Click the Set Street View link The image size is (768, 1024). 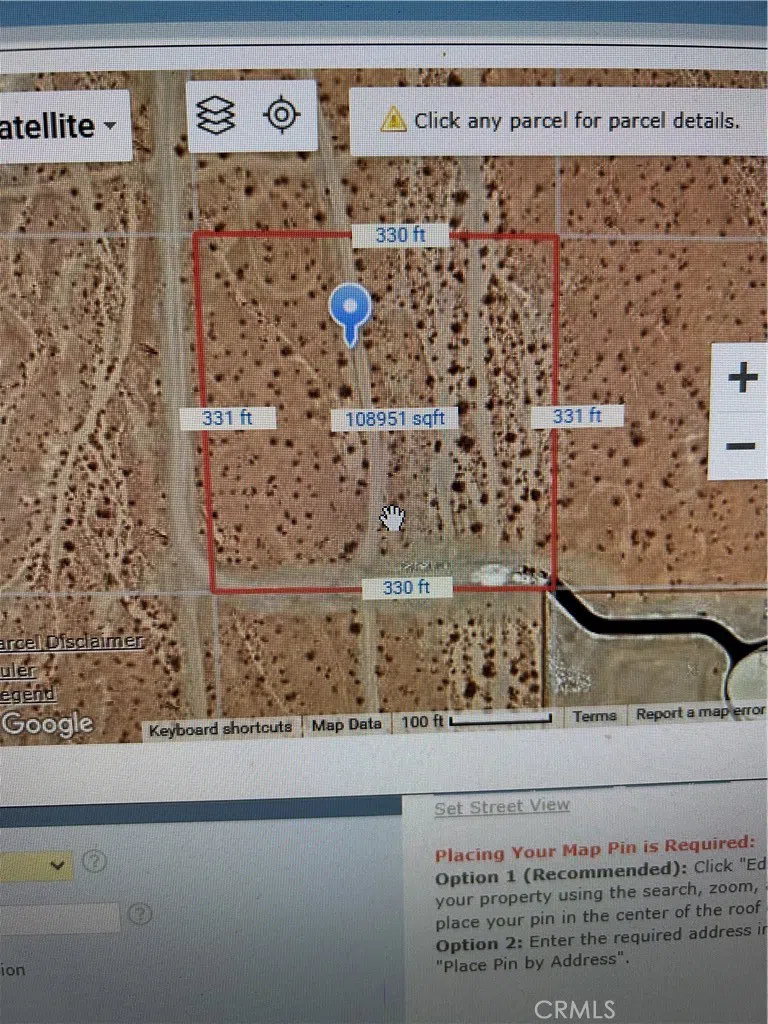click(502, 806)
